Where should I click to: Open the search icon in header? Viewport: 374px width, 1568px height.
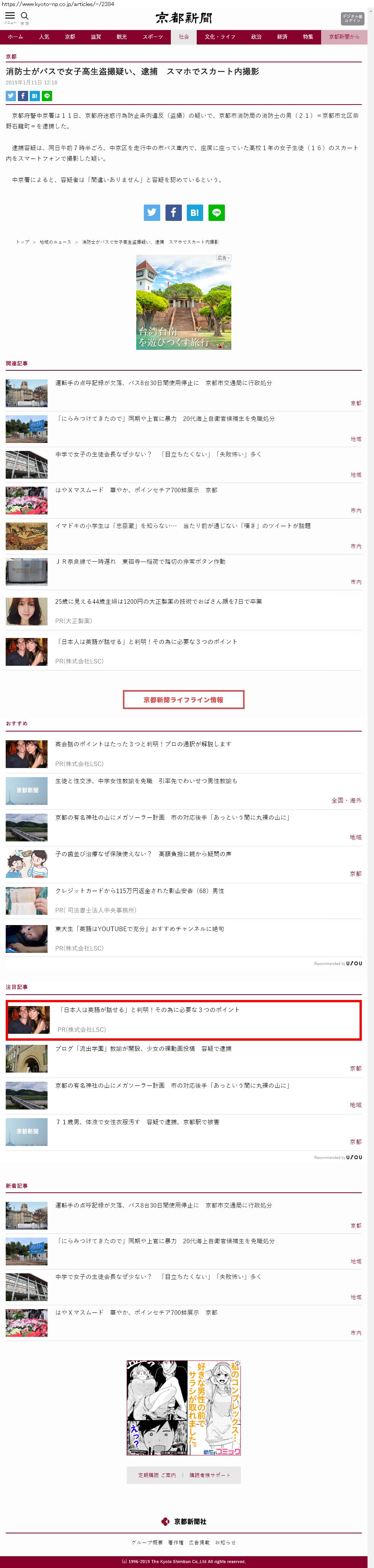tap(25, 17)
